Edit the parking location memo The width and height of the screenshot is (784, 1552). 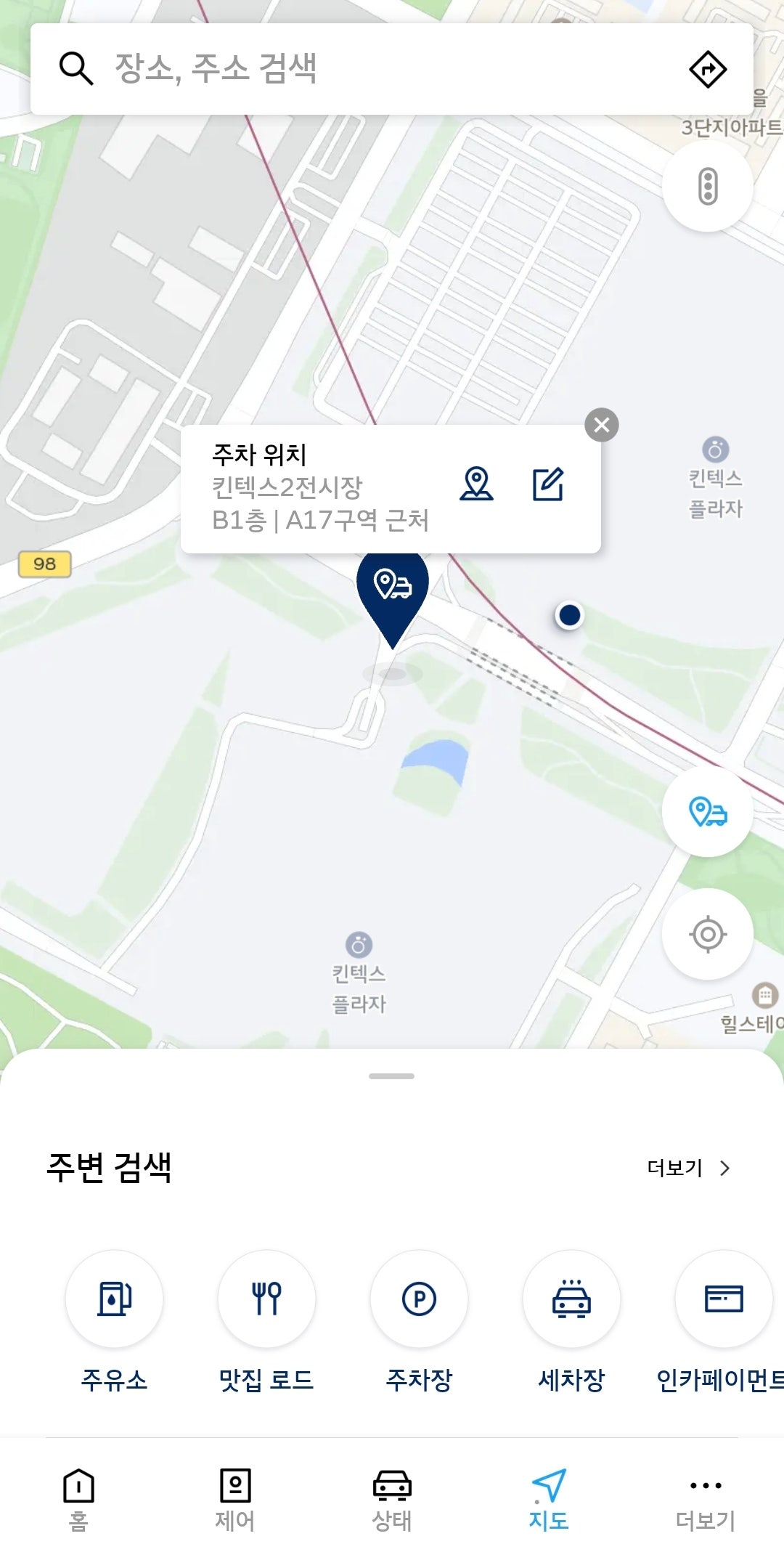(548, 484)
